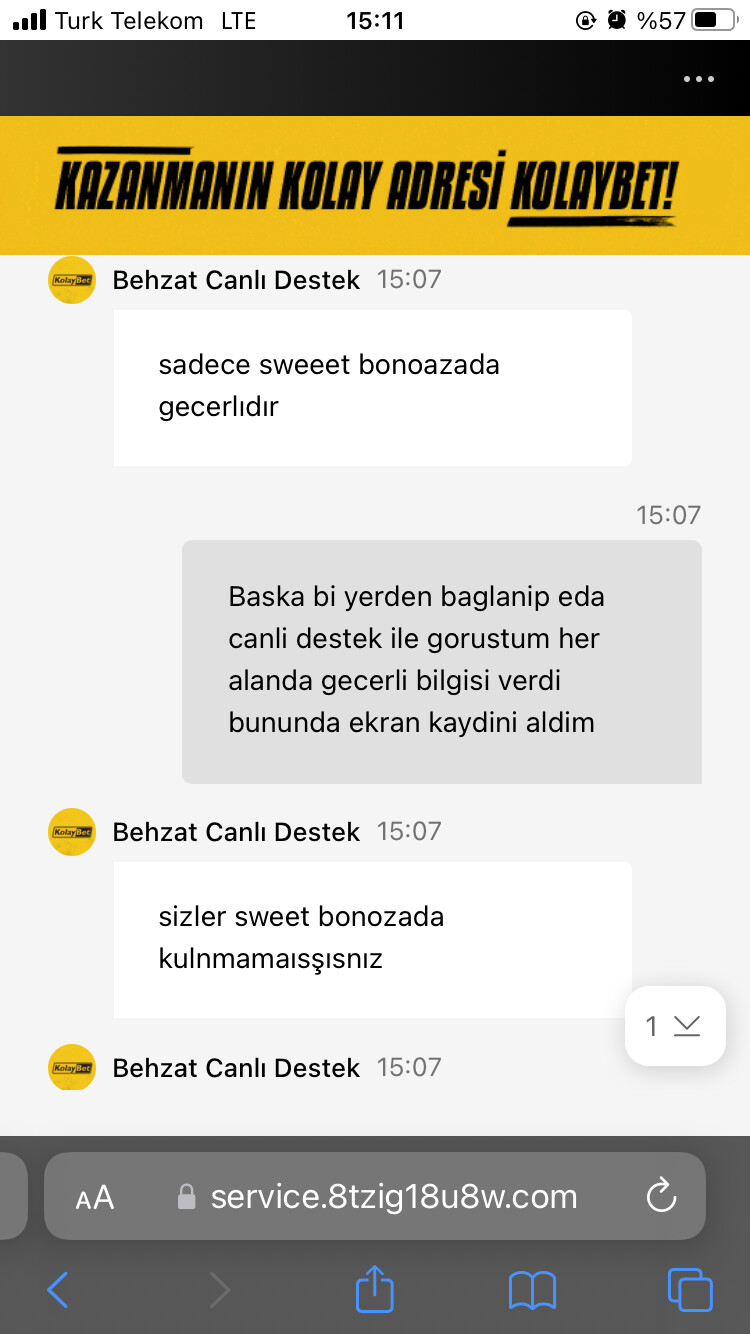The height and width of the screenshot is (1334, 750).
Task: Open Safari bookmarks
Action: [x=532, y=1290]
